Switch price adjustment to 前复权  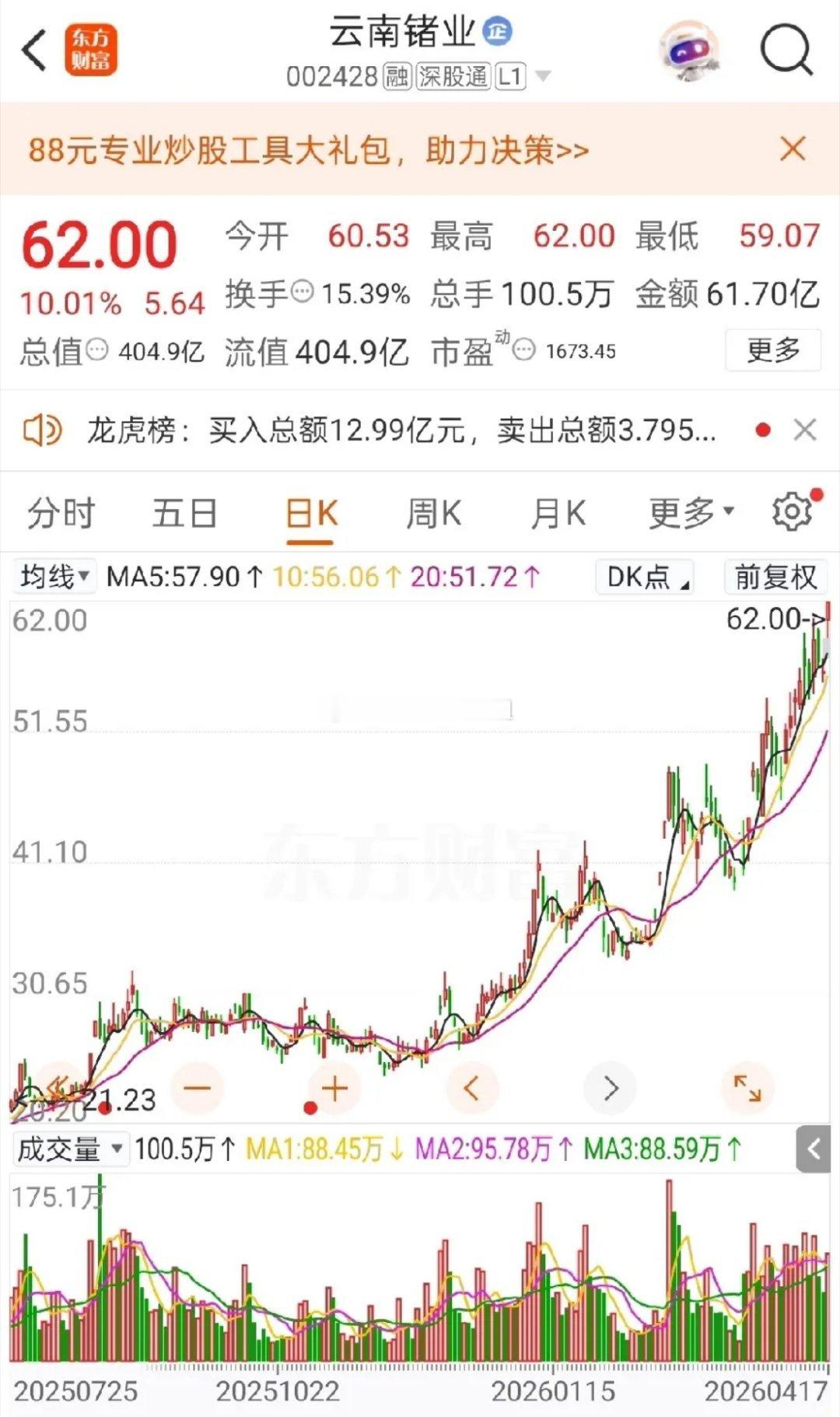[775, 577]
